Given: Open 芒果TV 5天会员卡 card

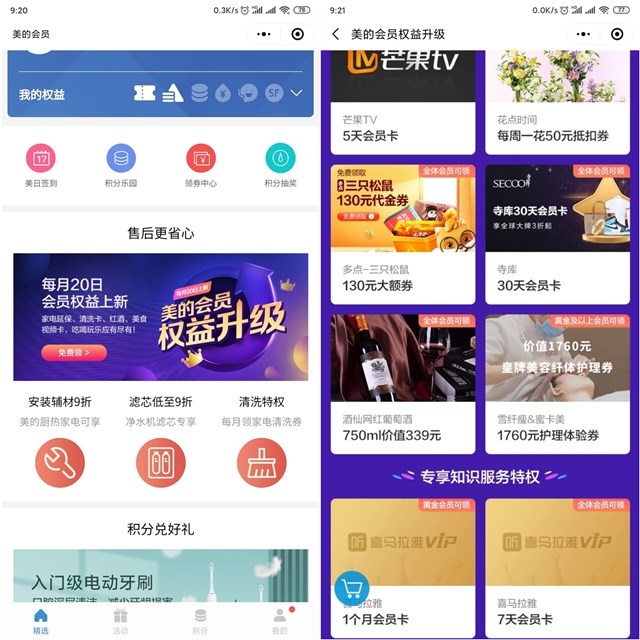Looking at the screenshot, I should (x=403, y=100).
